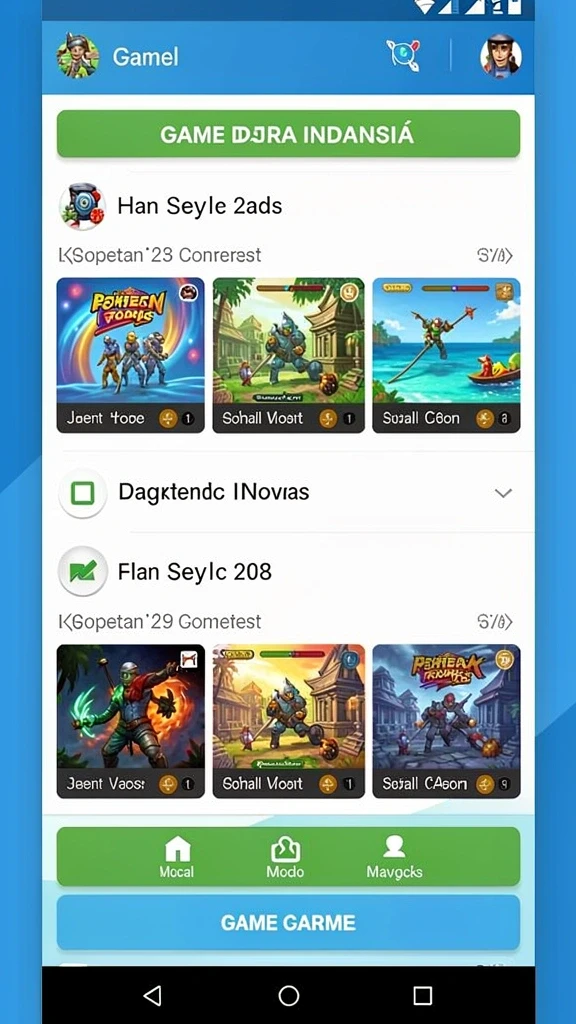Open recent apps from the navigation bar

click(x=423, y=995)
